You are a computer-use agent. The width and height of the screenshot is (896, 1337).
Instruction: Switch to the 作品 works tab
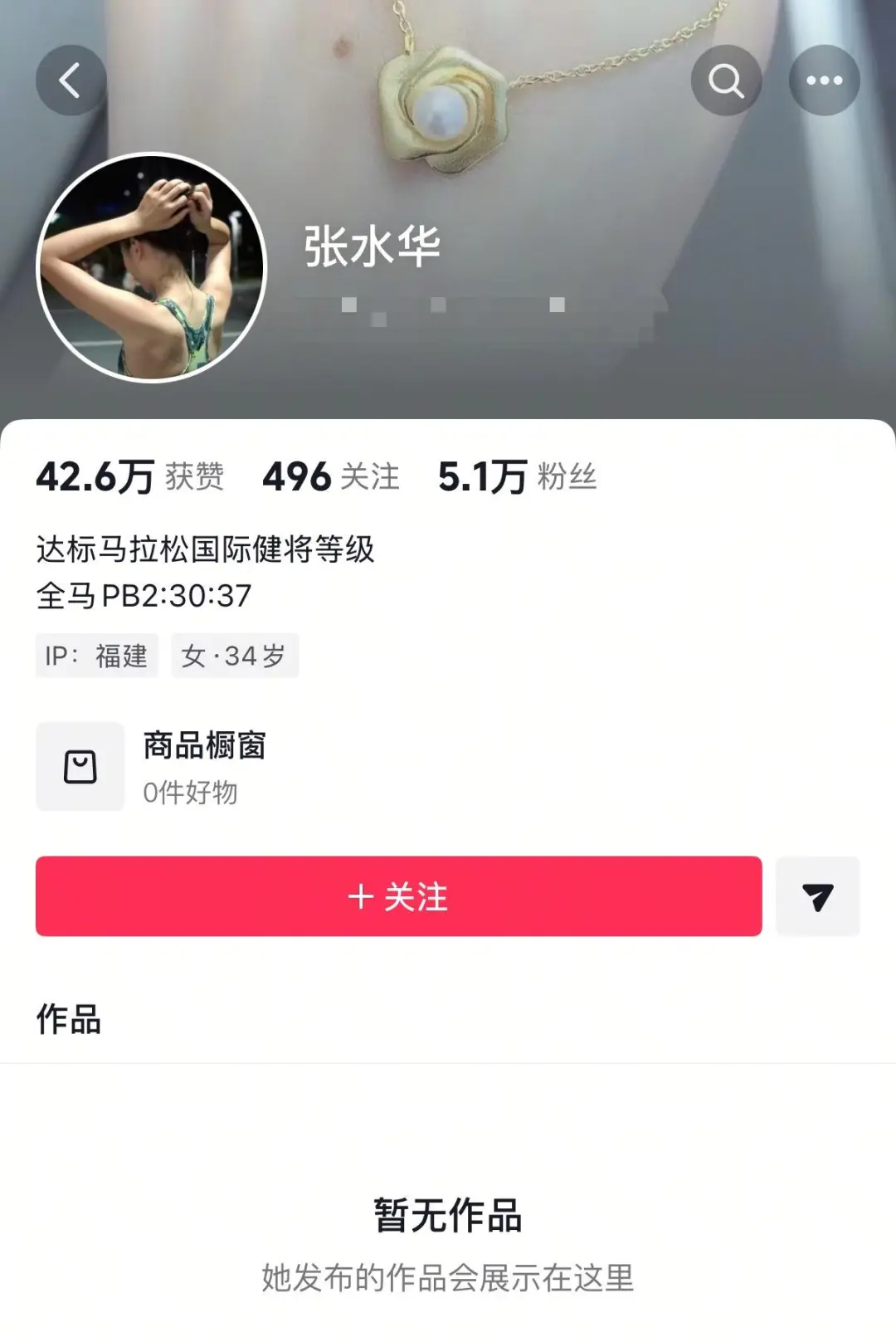69,1021
